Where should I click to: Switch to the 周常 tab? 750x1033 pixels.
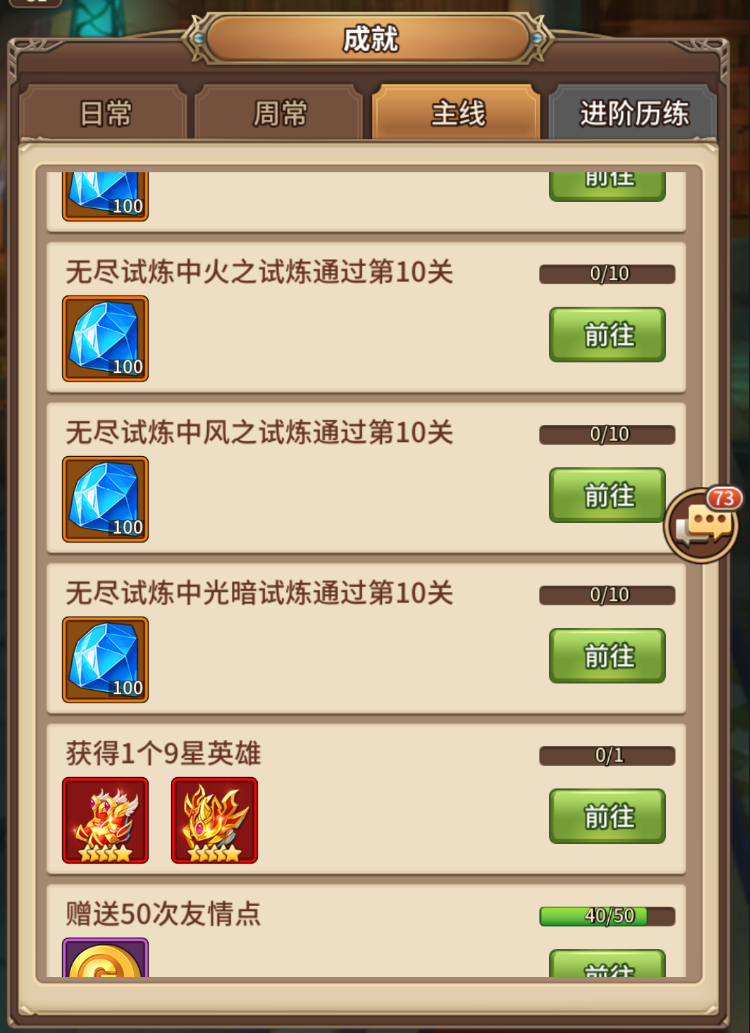coord(280,113)
